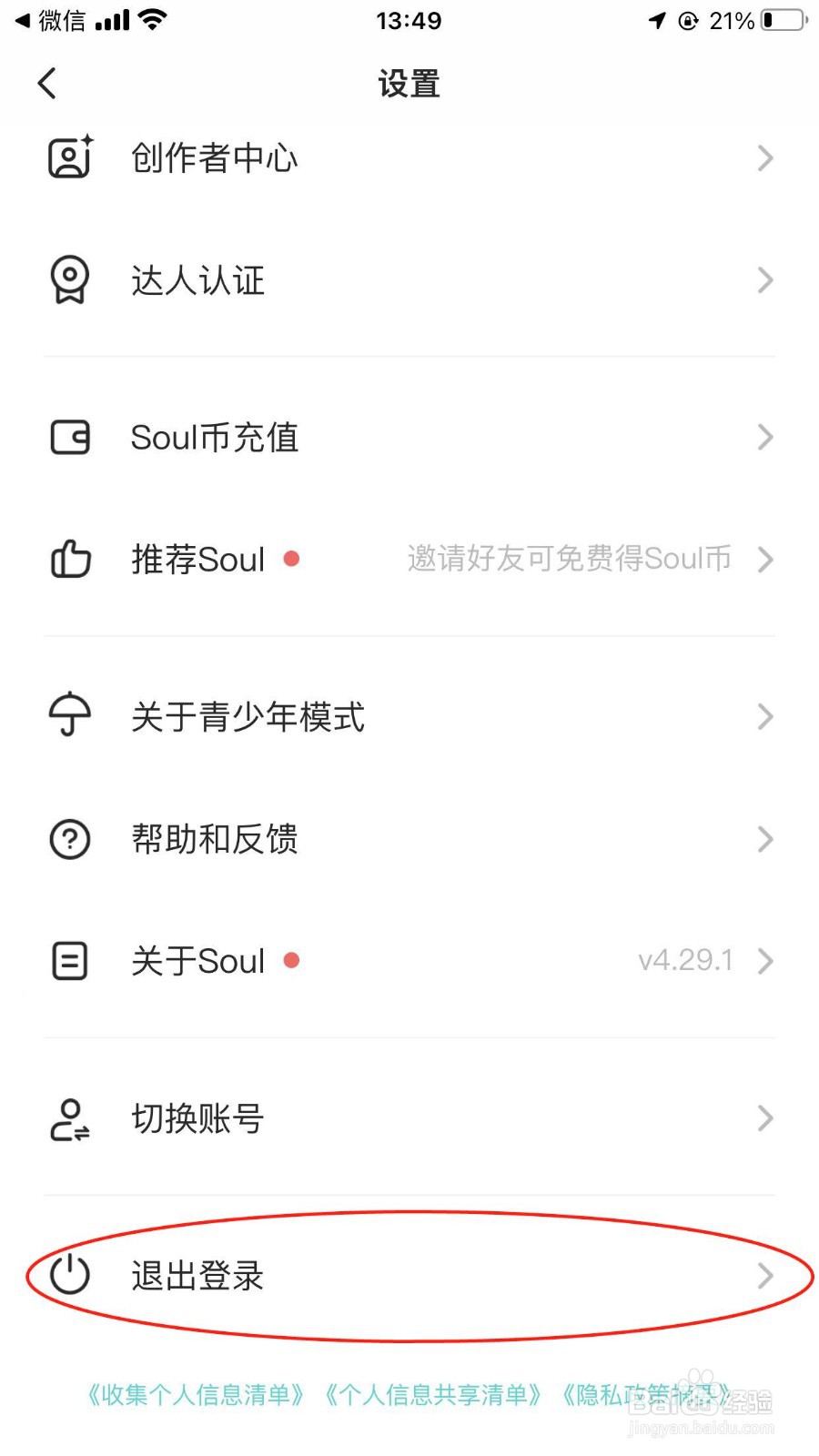Open 帮助和反馈
The image size is (819, 1456).
click(x=409, y=839)
